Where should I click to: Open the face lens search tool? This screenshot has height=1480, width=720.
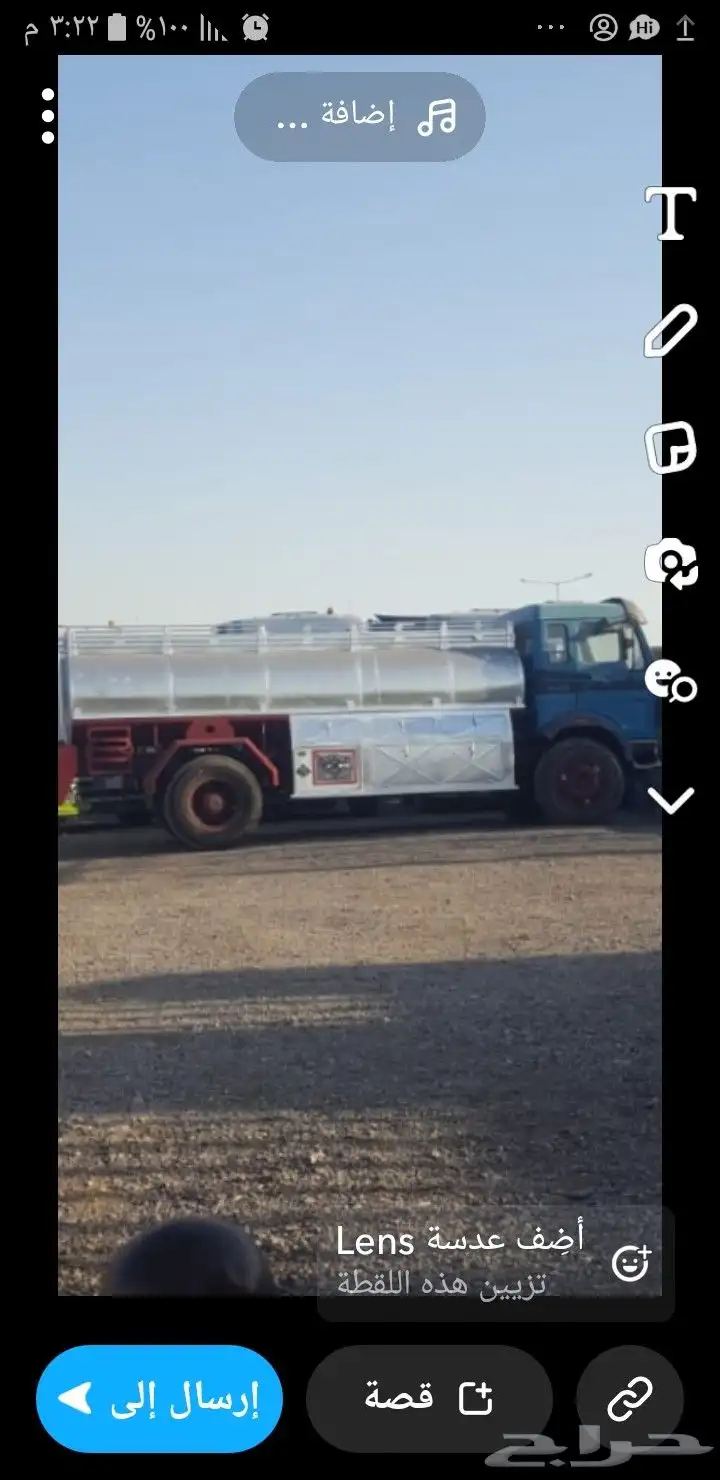tap(670, 680)
